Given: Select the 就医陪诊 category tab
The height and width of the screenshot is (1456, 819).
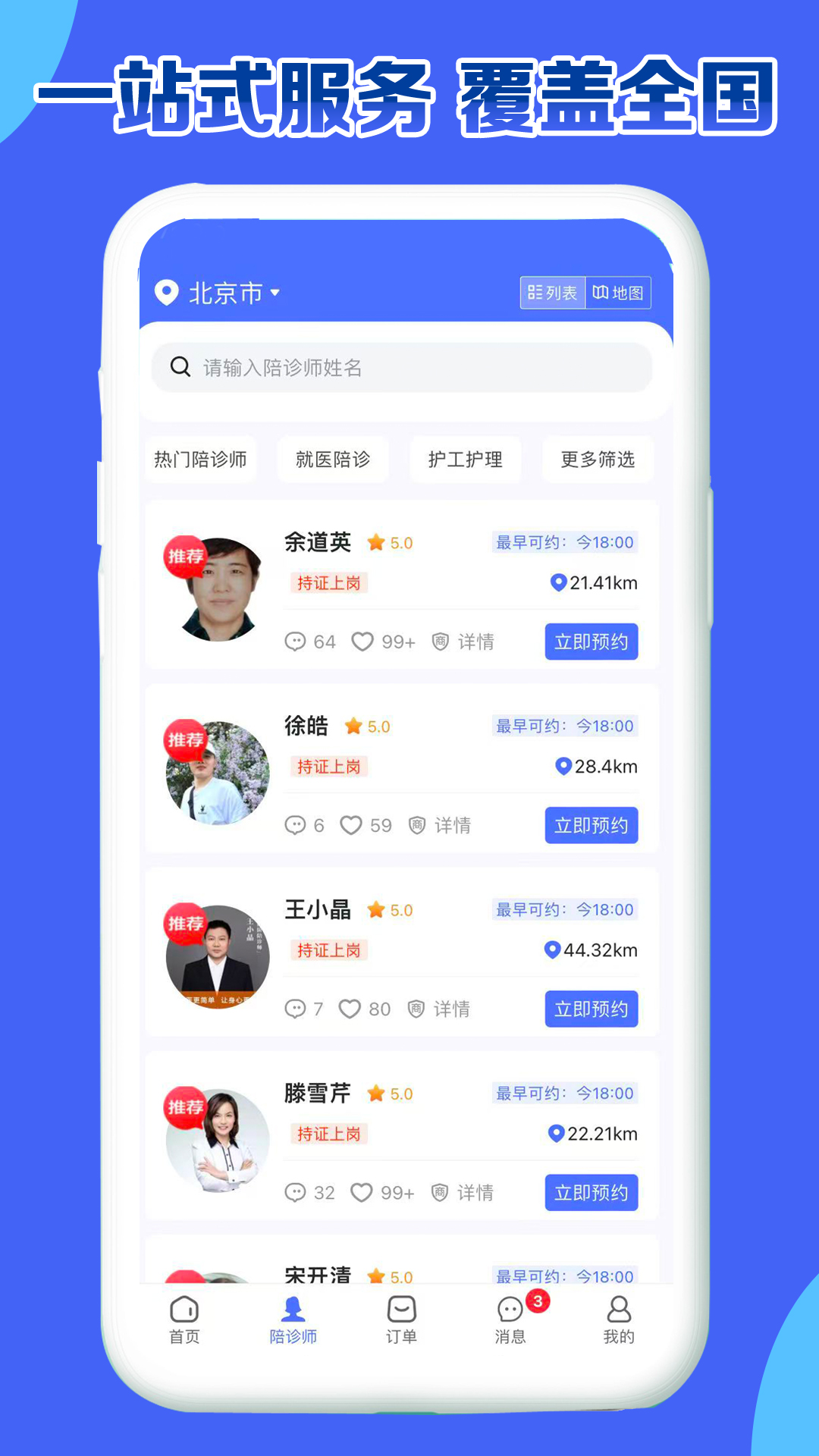Looking at the screenshot, I should (x=333, y=460).
